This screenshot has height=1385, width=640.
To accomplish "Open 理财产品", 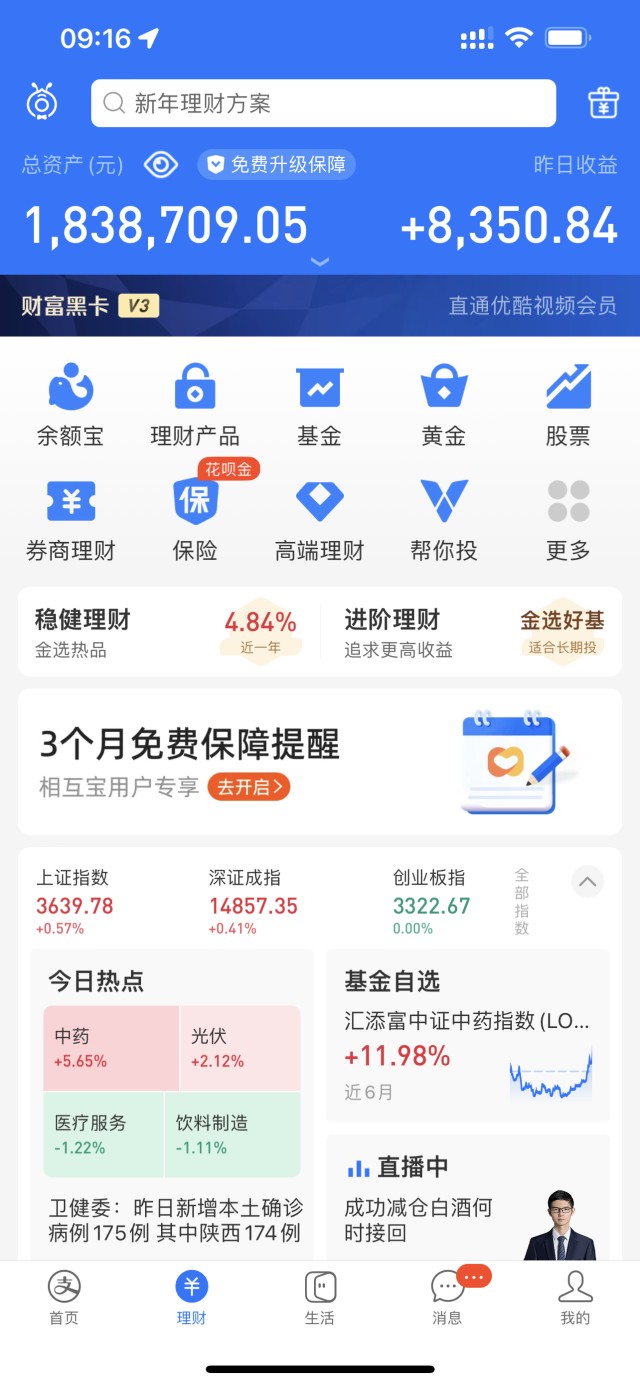I will click(195, 405).
